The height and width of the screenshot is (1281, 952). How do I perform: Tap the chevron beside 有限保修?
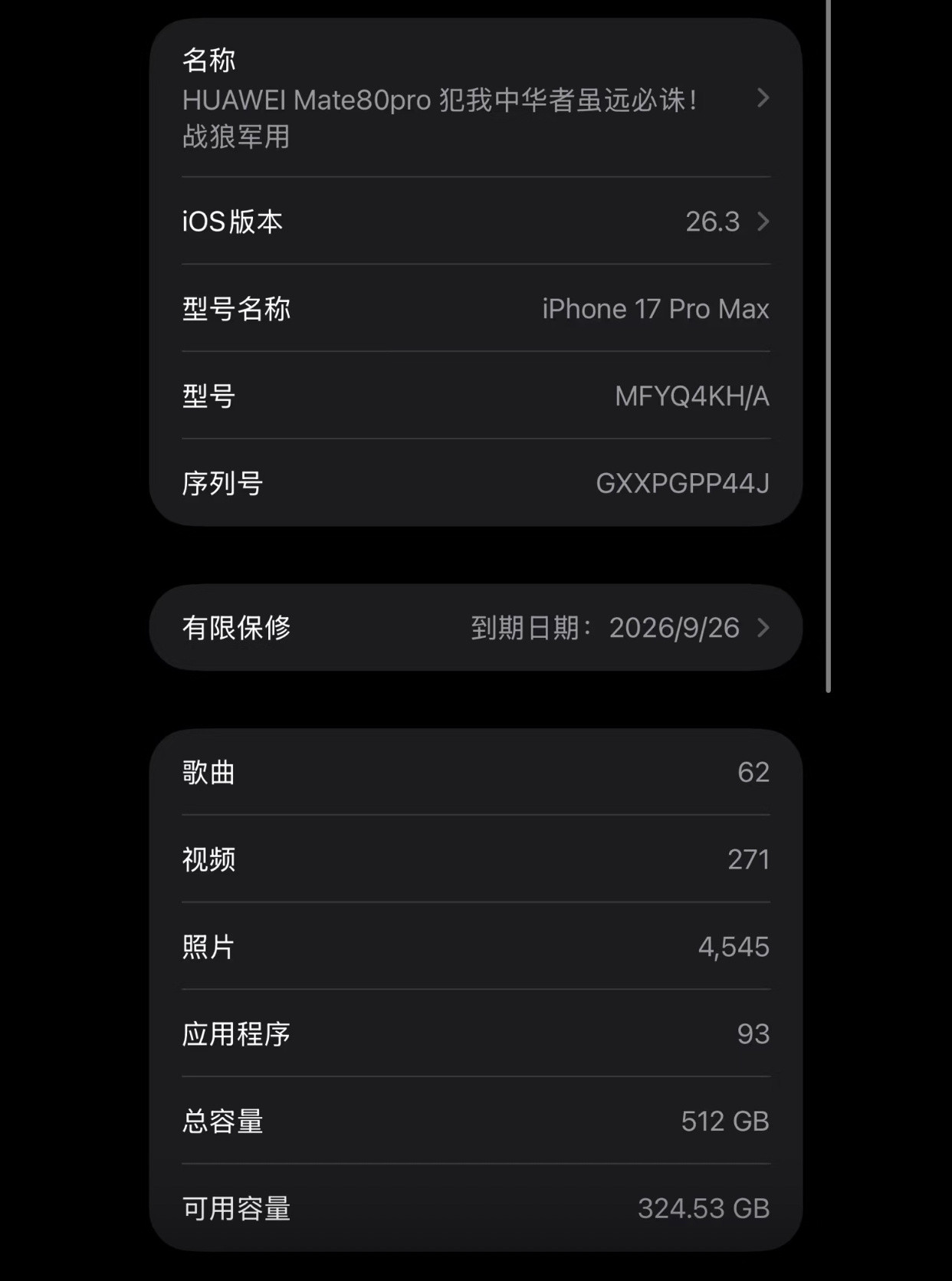point(763,628)
